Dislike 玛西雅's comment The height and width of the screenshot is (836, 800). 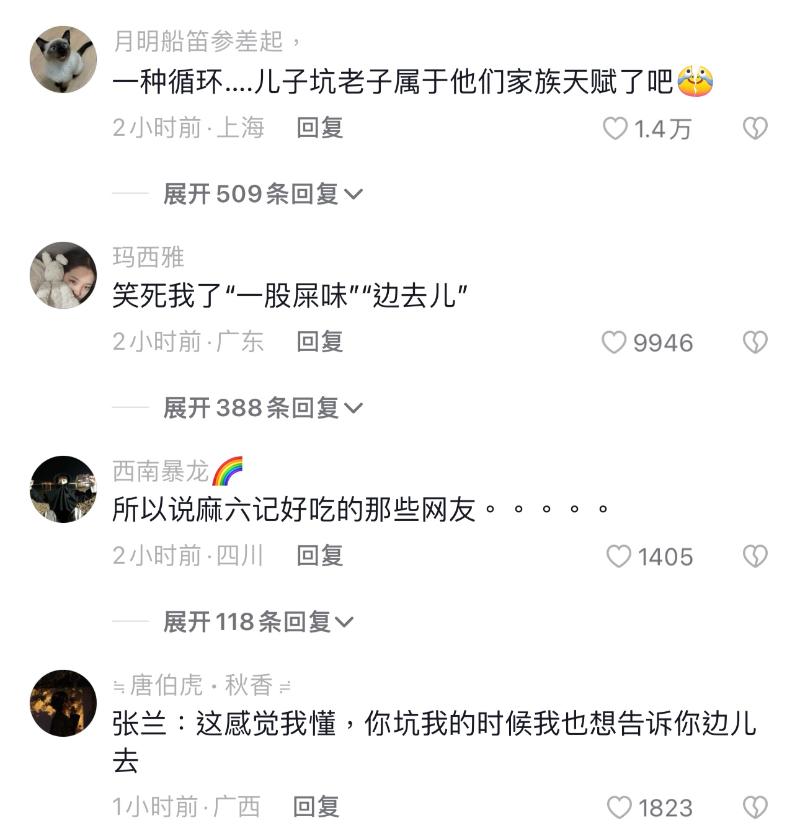pyautogui.click(x=755, y=343)
